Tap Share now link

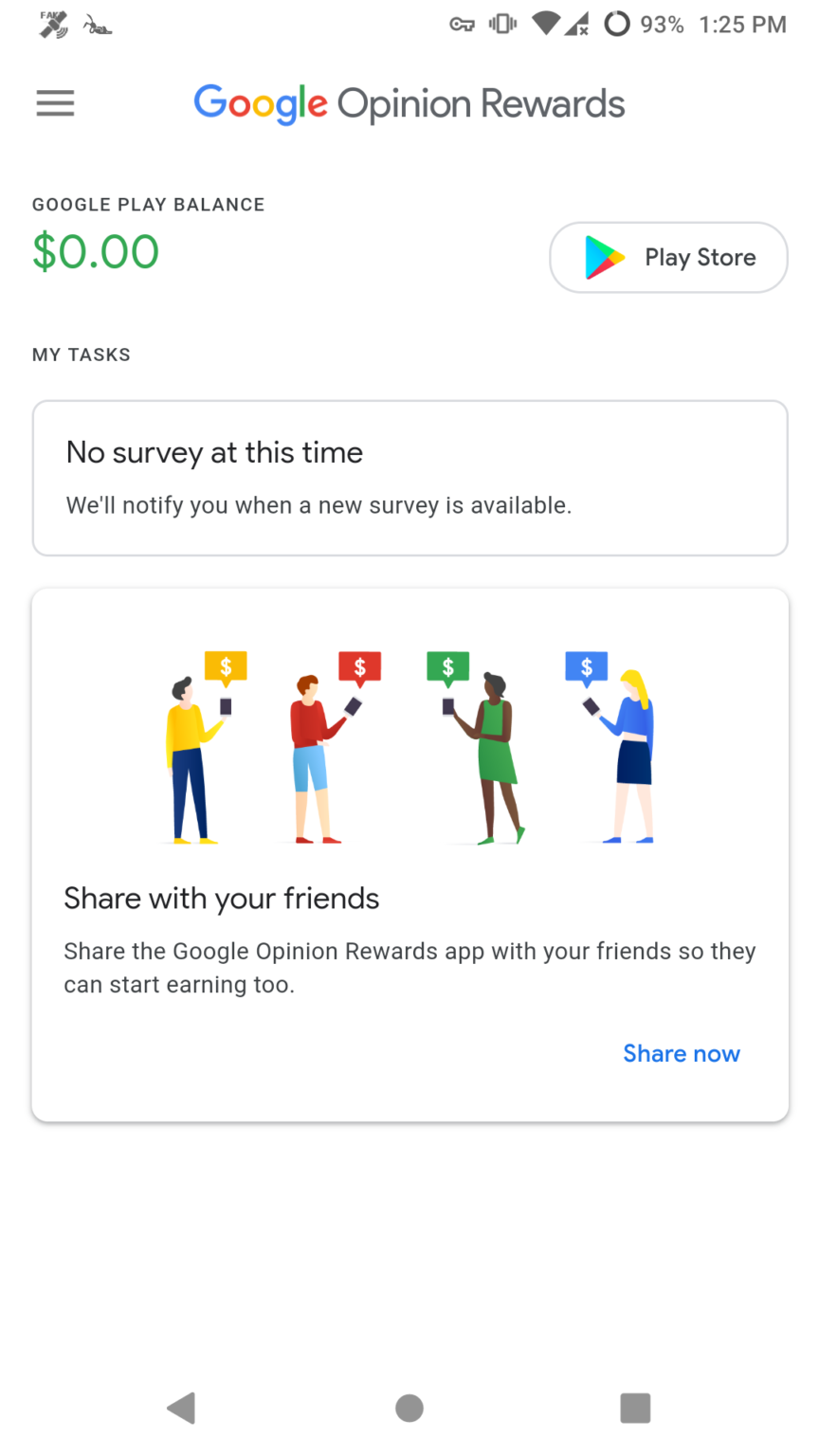681,1053
